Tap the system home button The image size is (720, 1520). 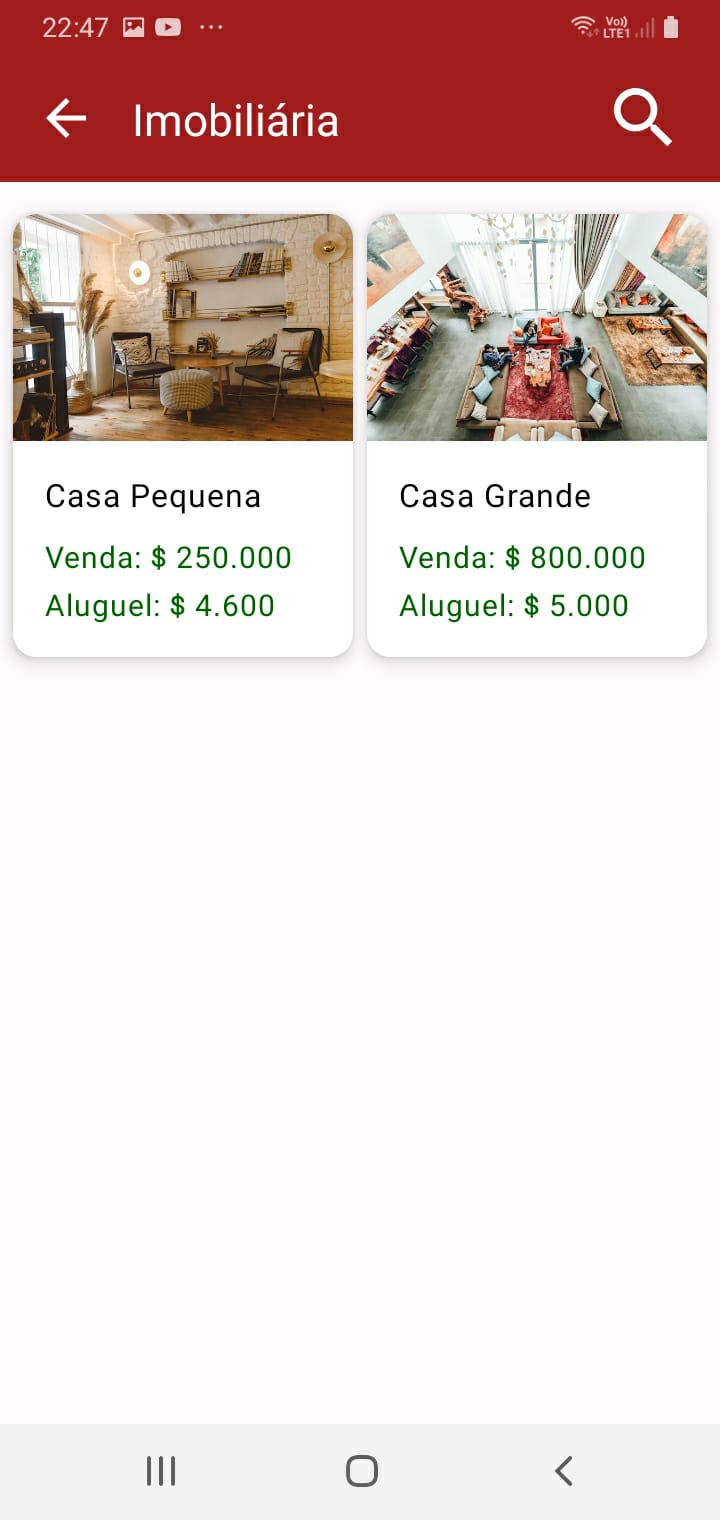(x=361, y=1471)
